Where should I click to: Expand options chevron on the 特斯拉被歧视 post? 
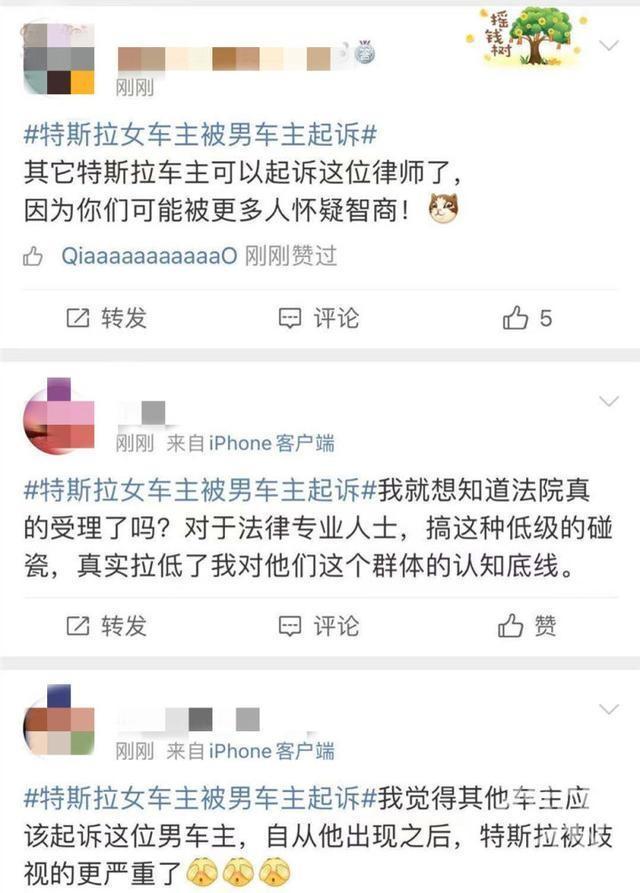point(608,710)
